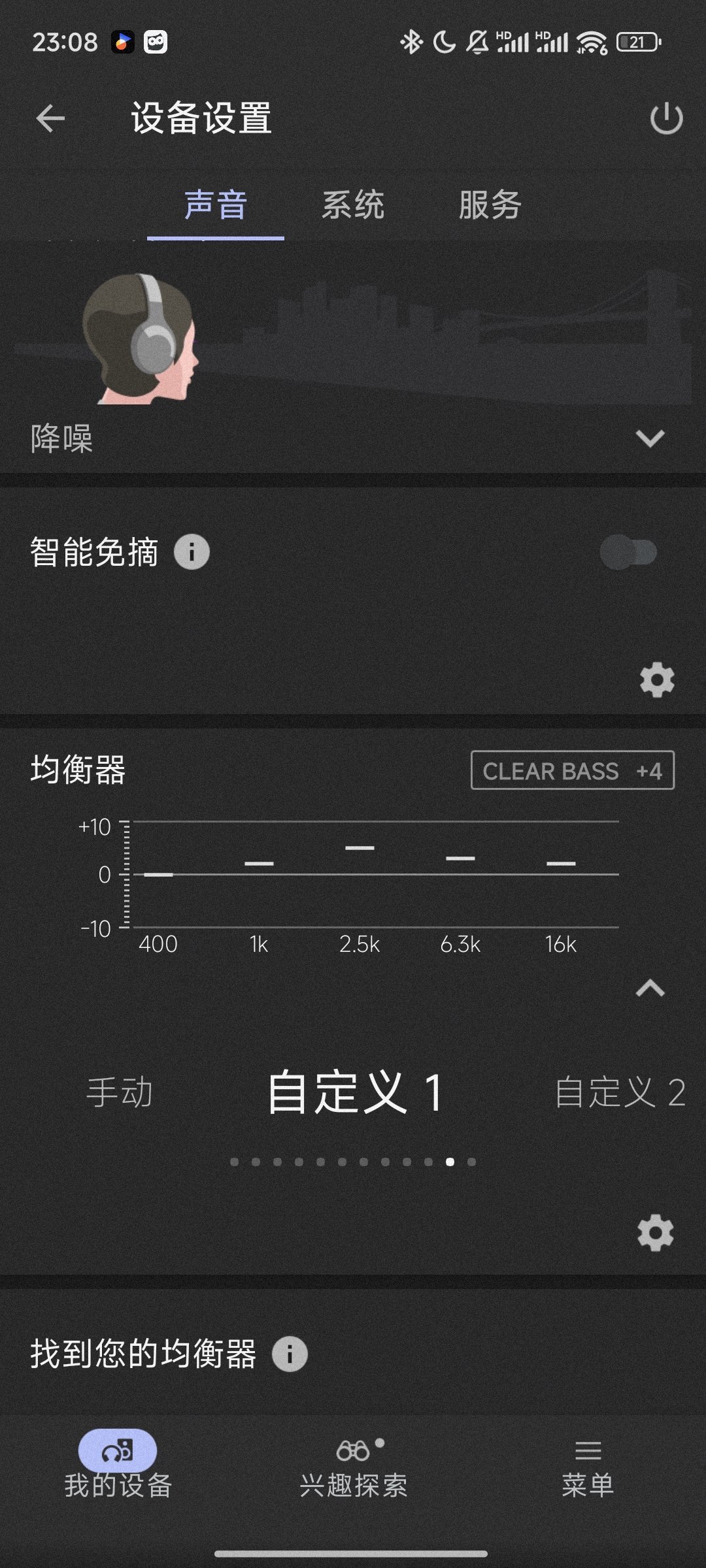Go back from 设备设置
The height and width of the screenshot is (1568, 706).
tap(50, 119)
